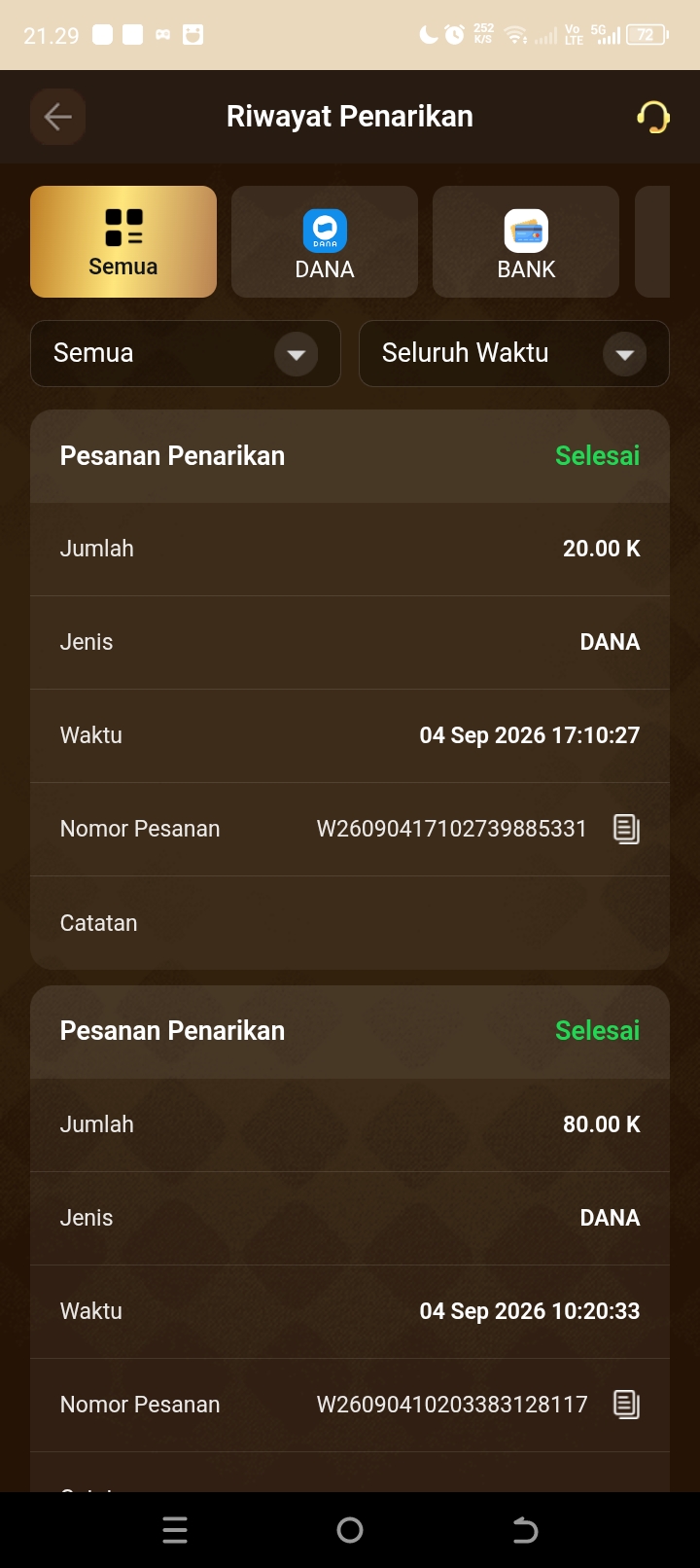Viewport: 700px width, 1568px height.
Task: Open recent apps from navigation bar
Action: (175, 1530)
